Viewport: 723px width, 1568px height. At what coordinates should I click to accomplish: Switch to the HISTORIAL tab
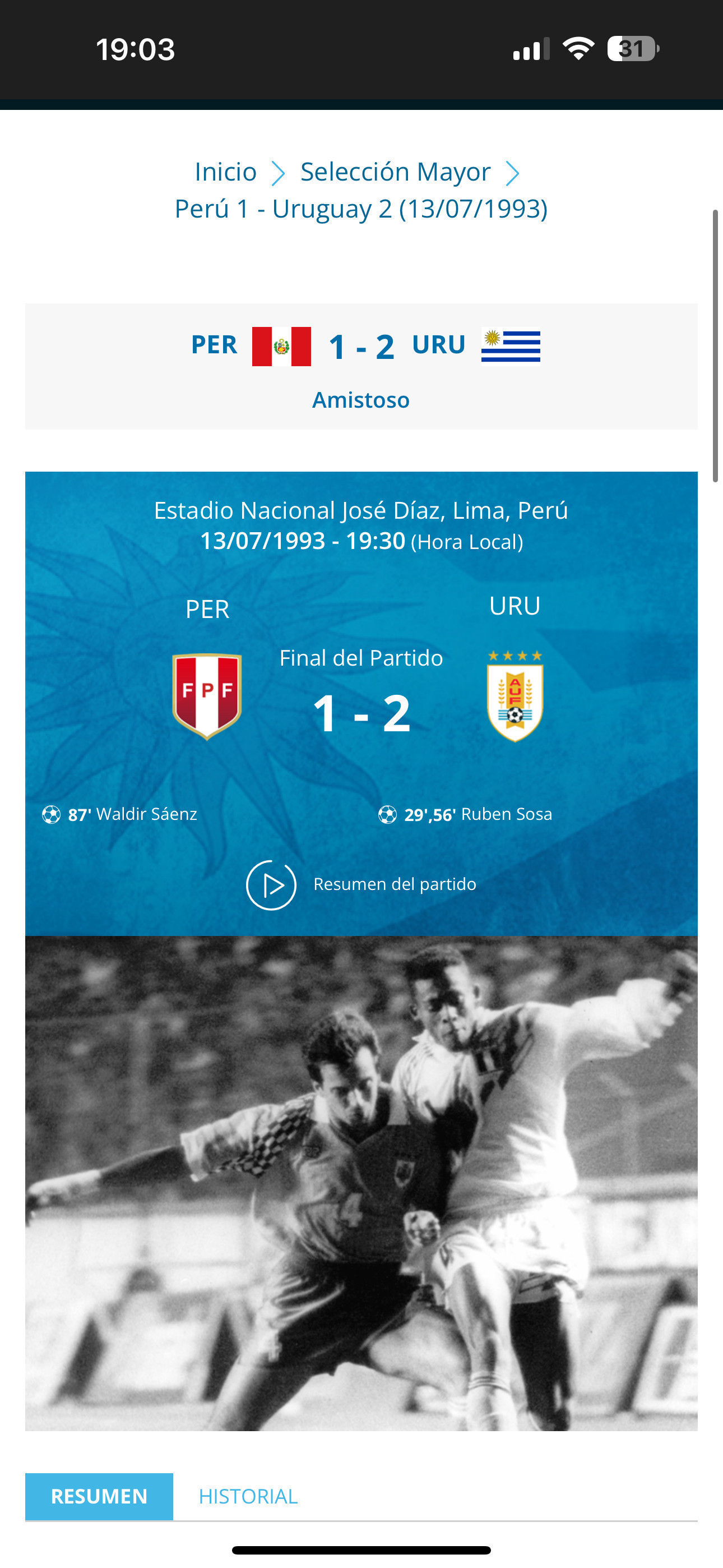click(248, 1496)
